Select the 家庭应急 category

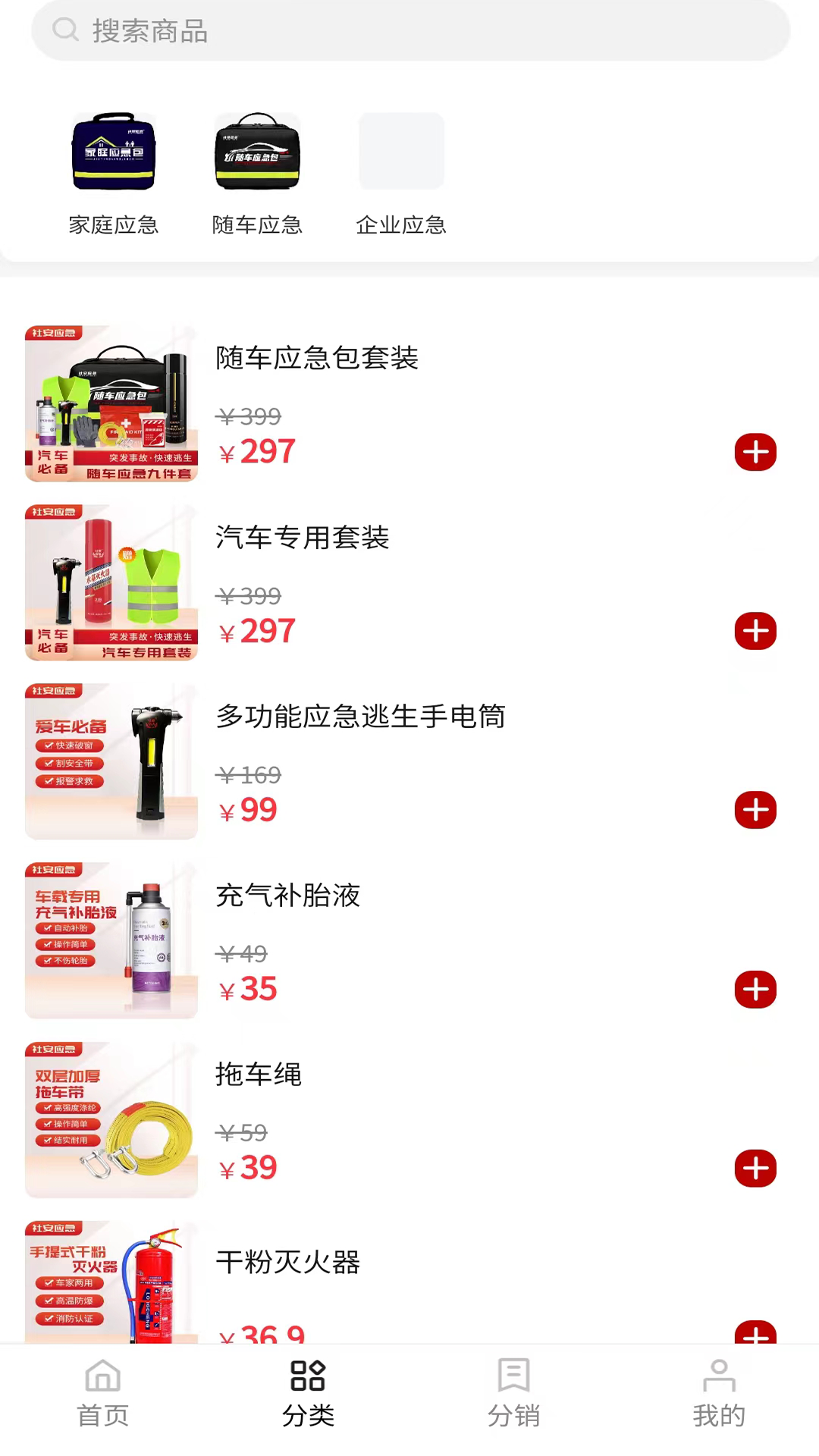coord(114,173)
